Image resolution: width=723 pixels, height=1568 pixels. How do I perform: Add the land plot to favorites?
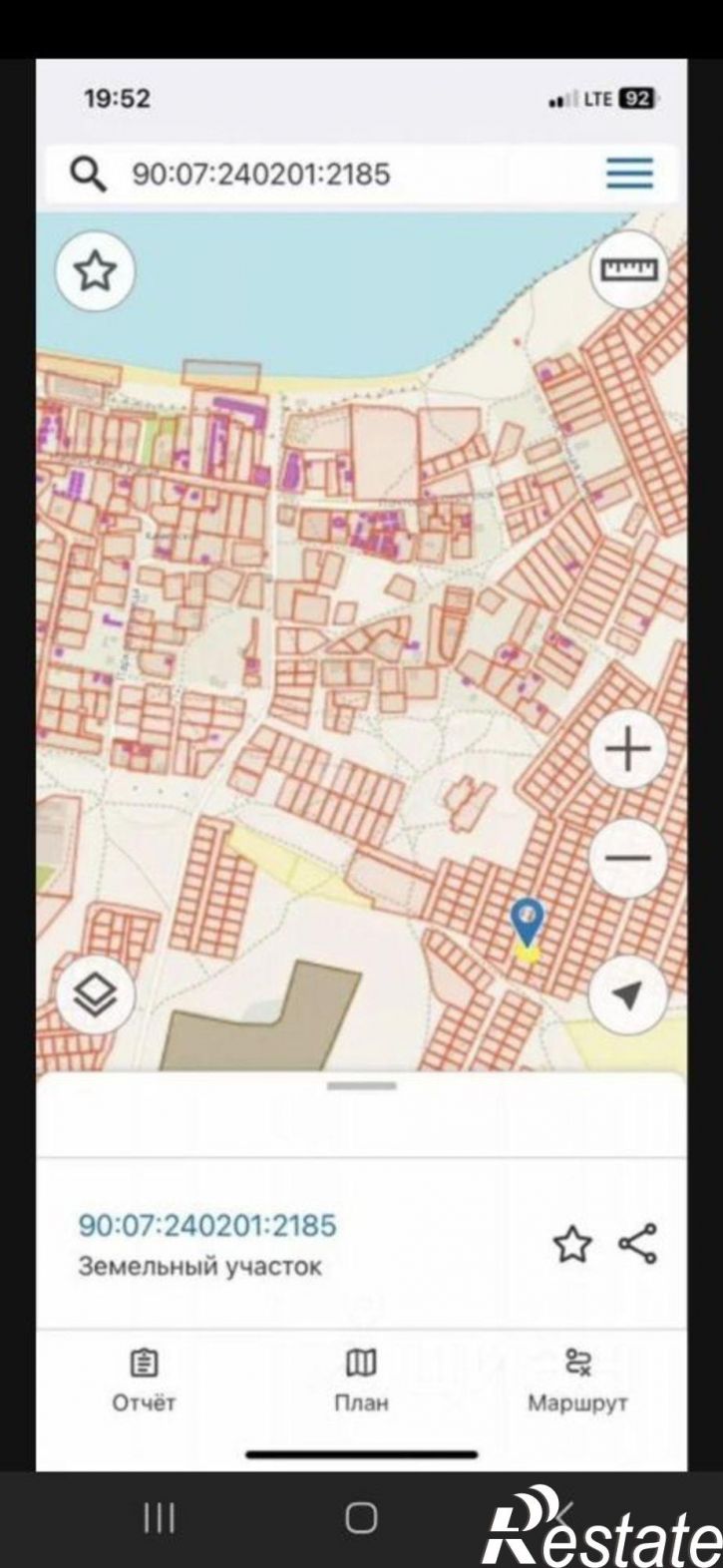pos(571,1244)
